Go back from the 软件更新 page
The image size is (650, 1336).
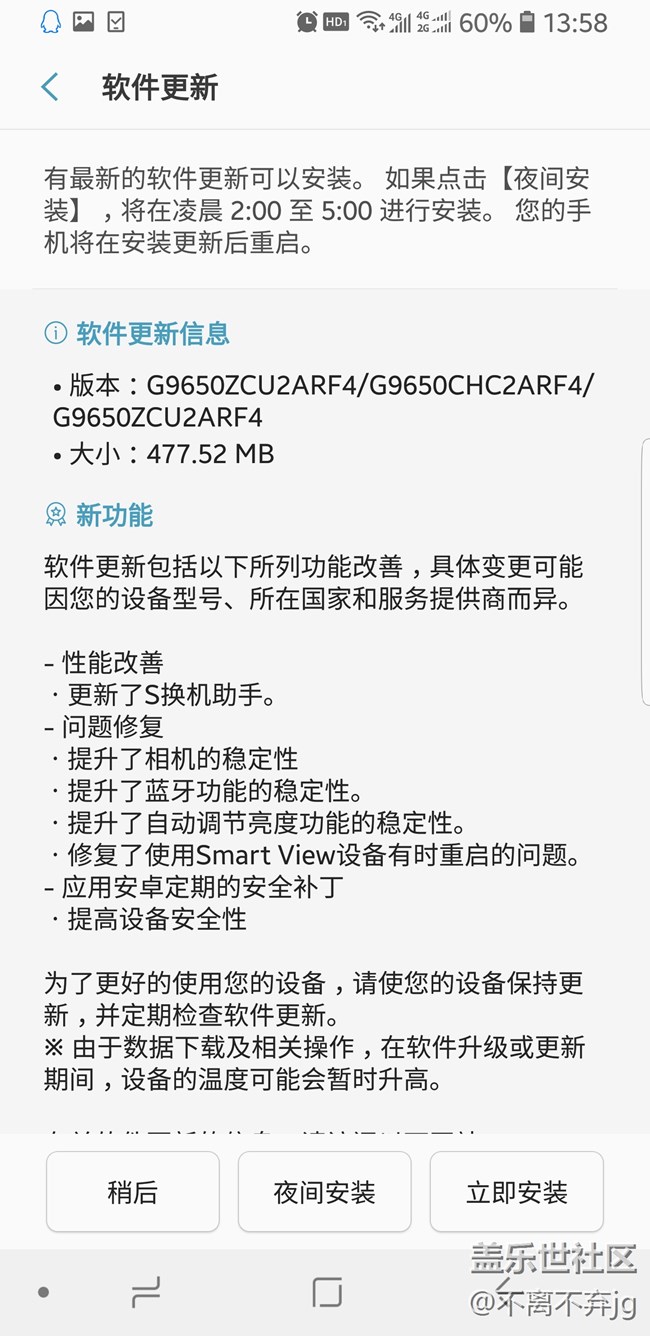click(50, 87)
